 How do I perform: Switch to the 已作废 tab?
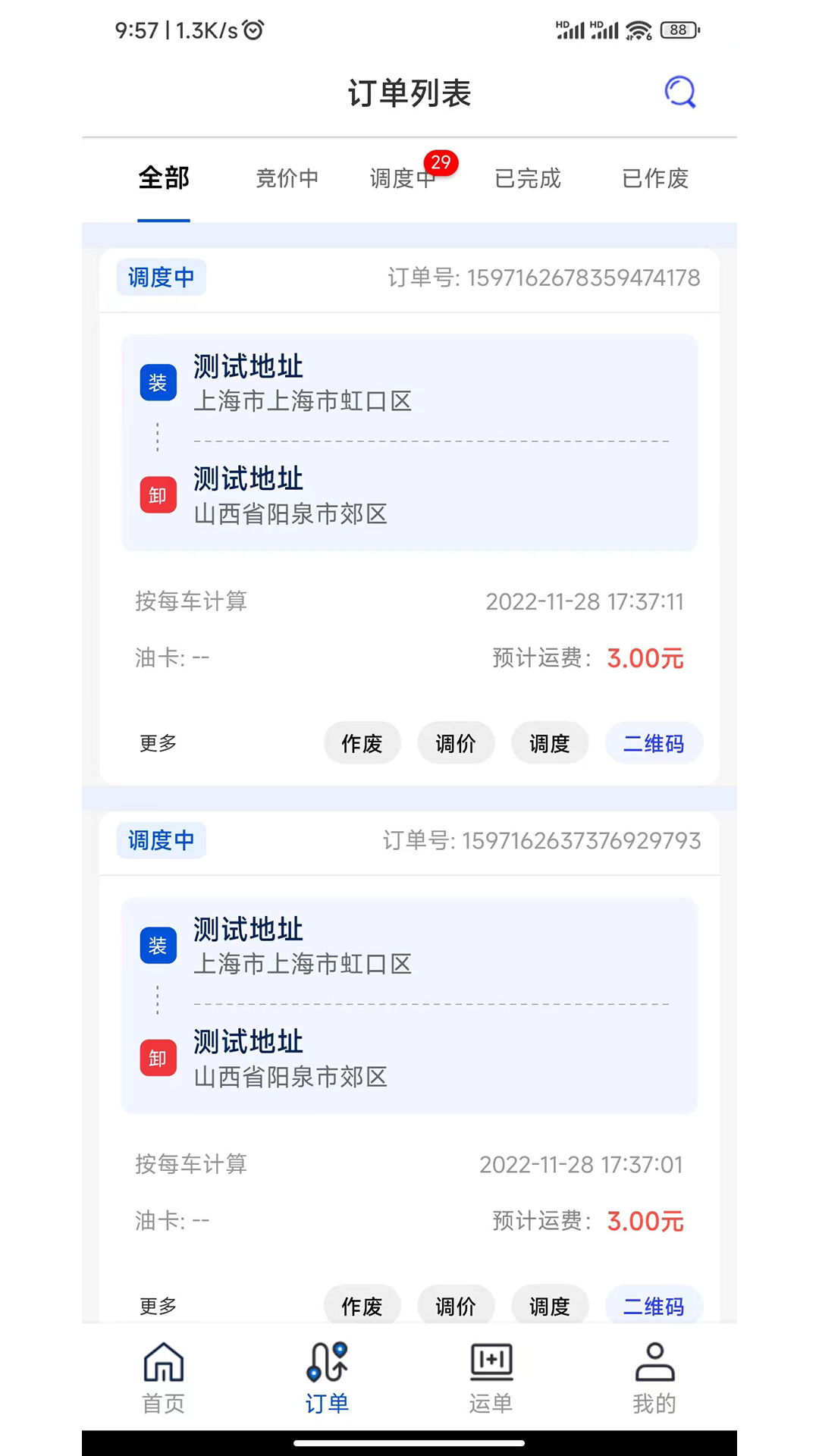[654, 178]
